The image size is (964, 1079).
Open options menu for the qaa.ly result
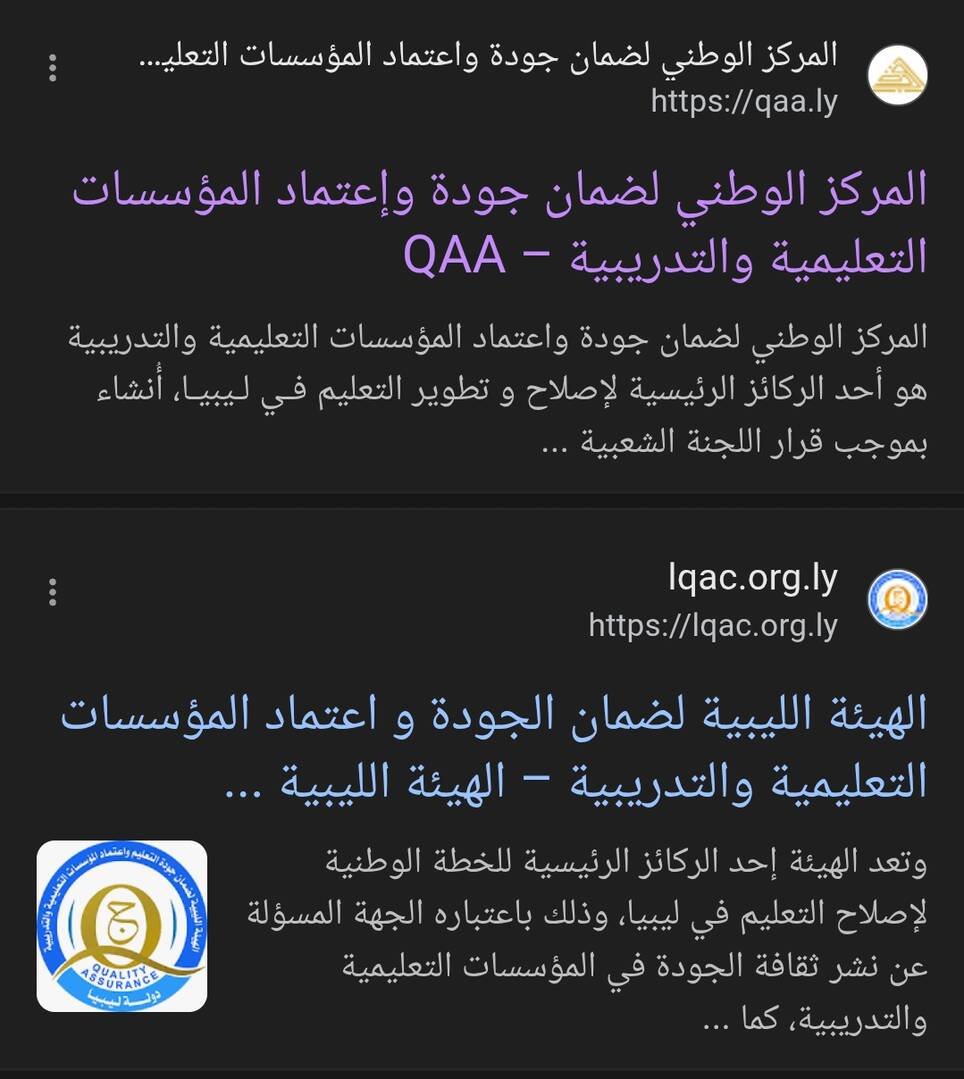point(53,68)
